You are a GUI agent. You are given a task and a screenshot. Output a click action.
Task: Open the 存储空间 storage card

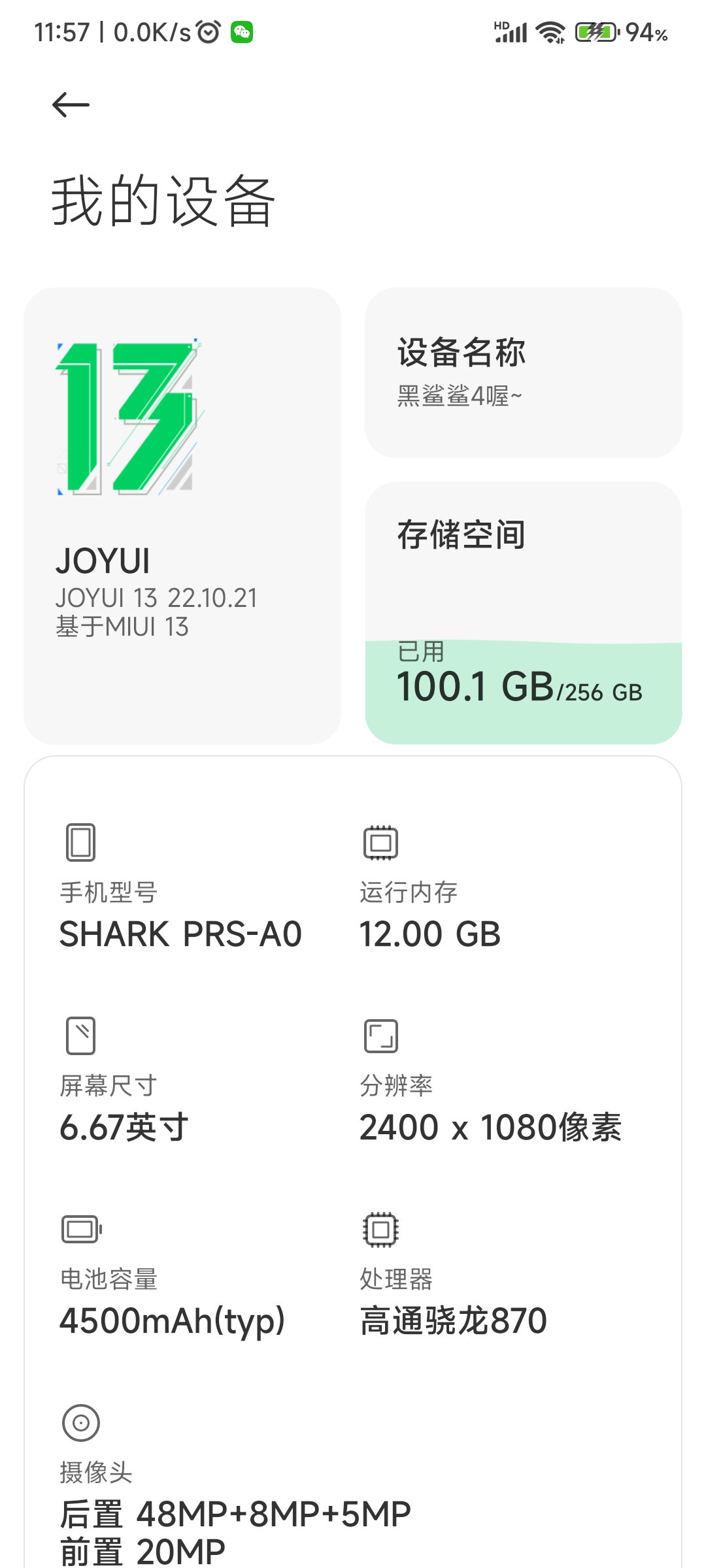click(x=523, y=613)
